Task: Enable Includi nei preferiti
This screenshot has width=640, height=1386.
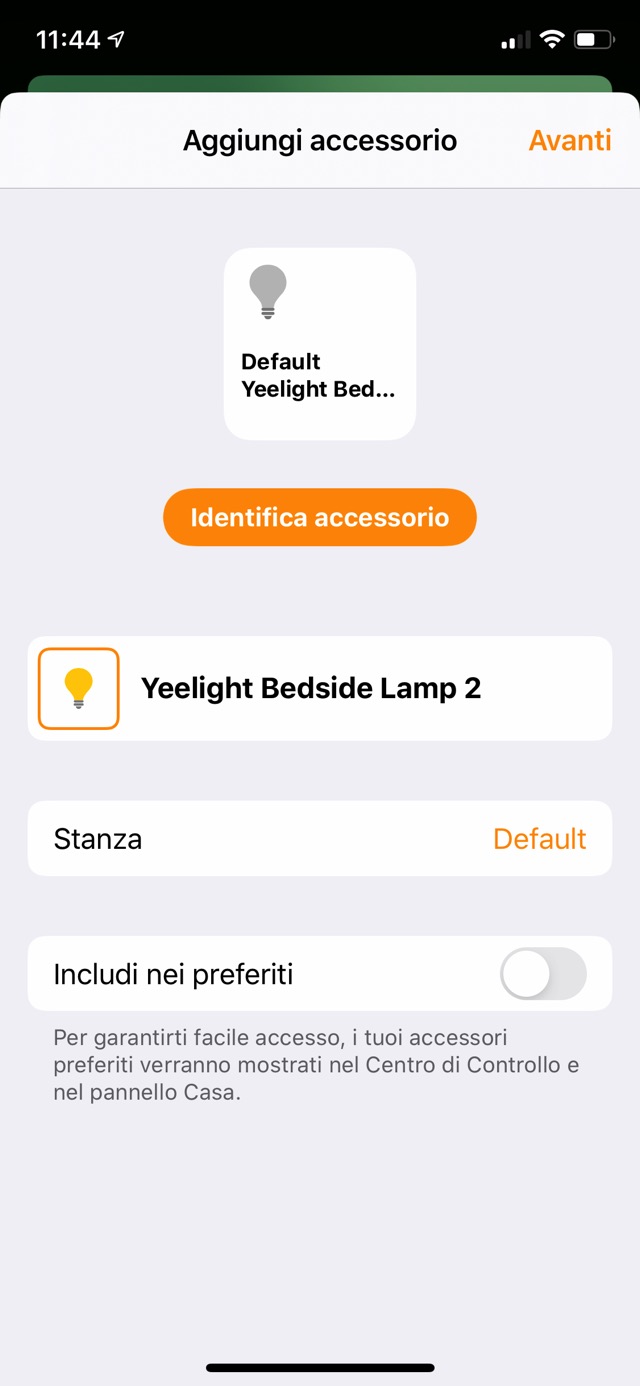Action: [x=542, y=974]
